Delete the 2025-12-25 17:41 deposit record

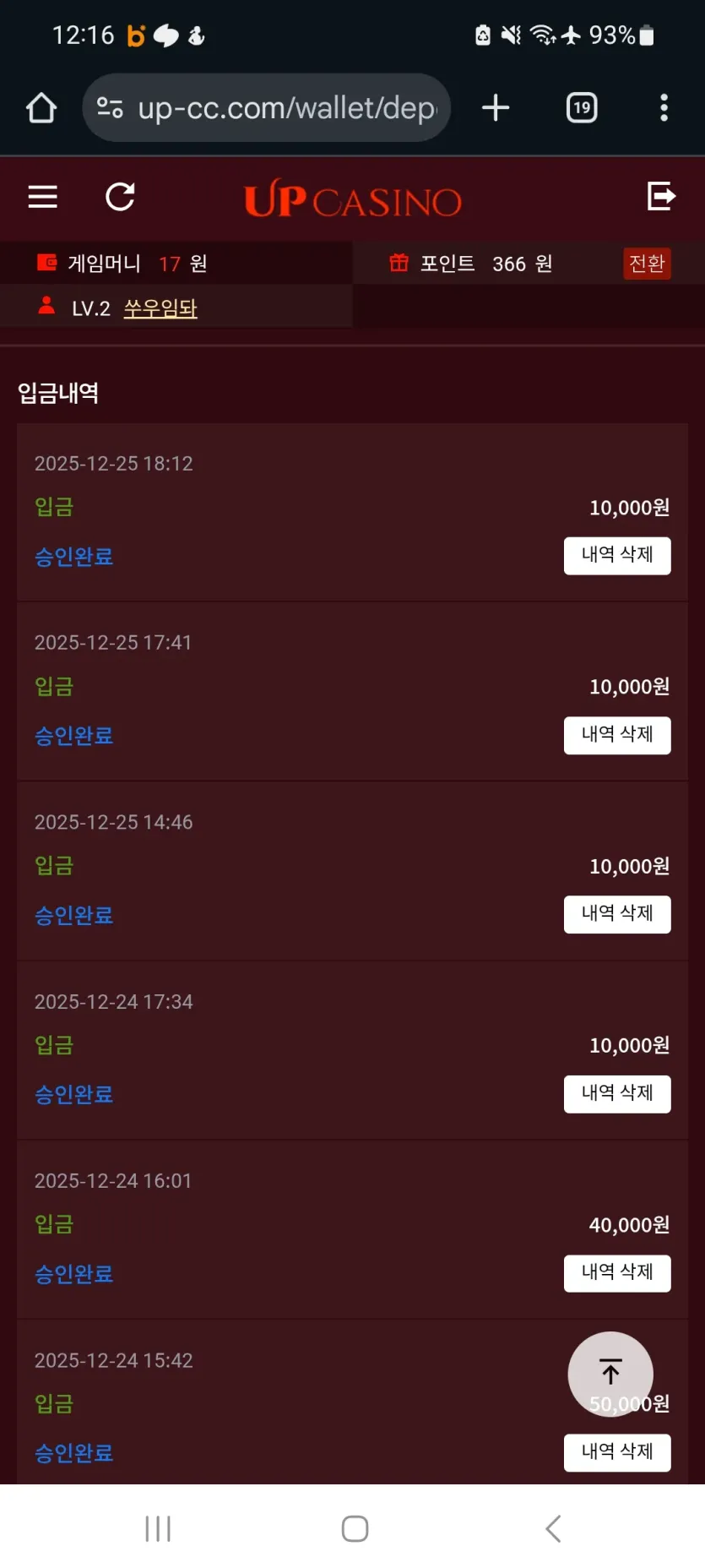617,735
